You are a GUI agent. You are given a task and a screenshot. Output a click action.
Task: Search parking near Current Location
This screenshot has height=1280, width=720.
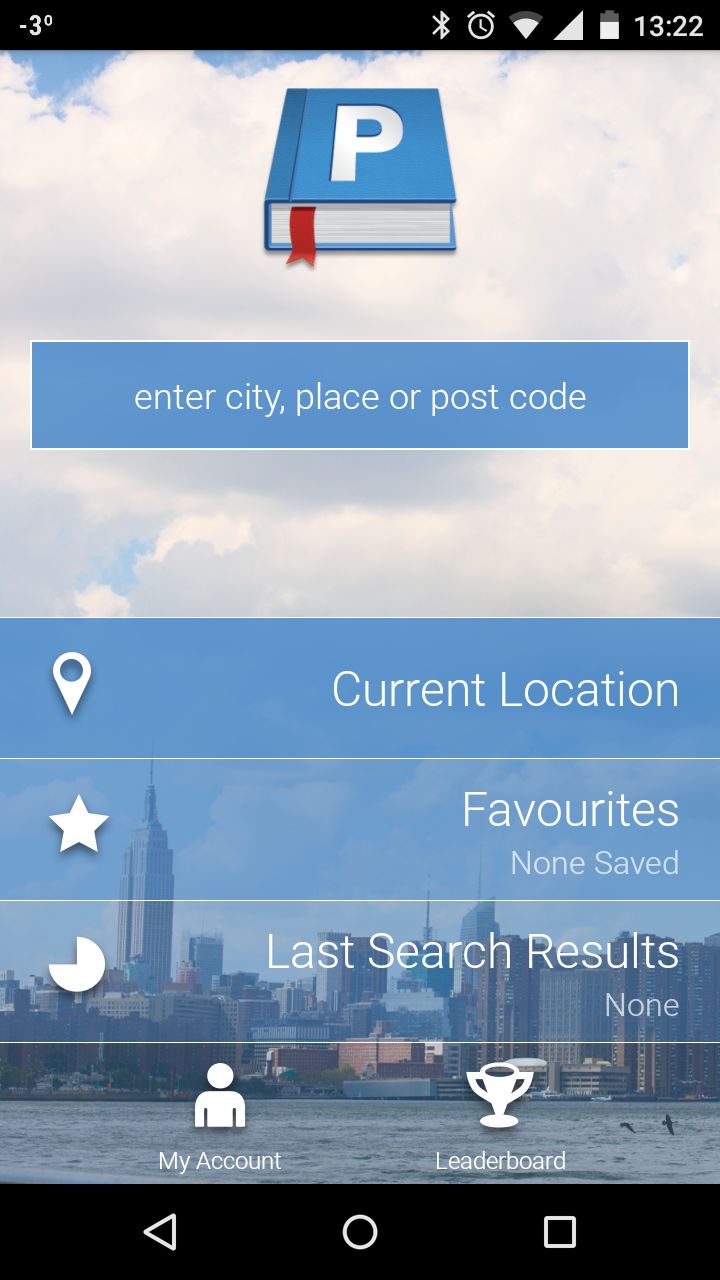(x=360, y=688)
